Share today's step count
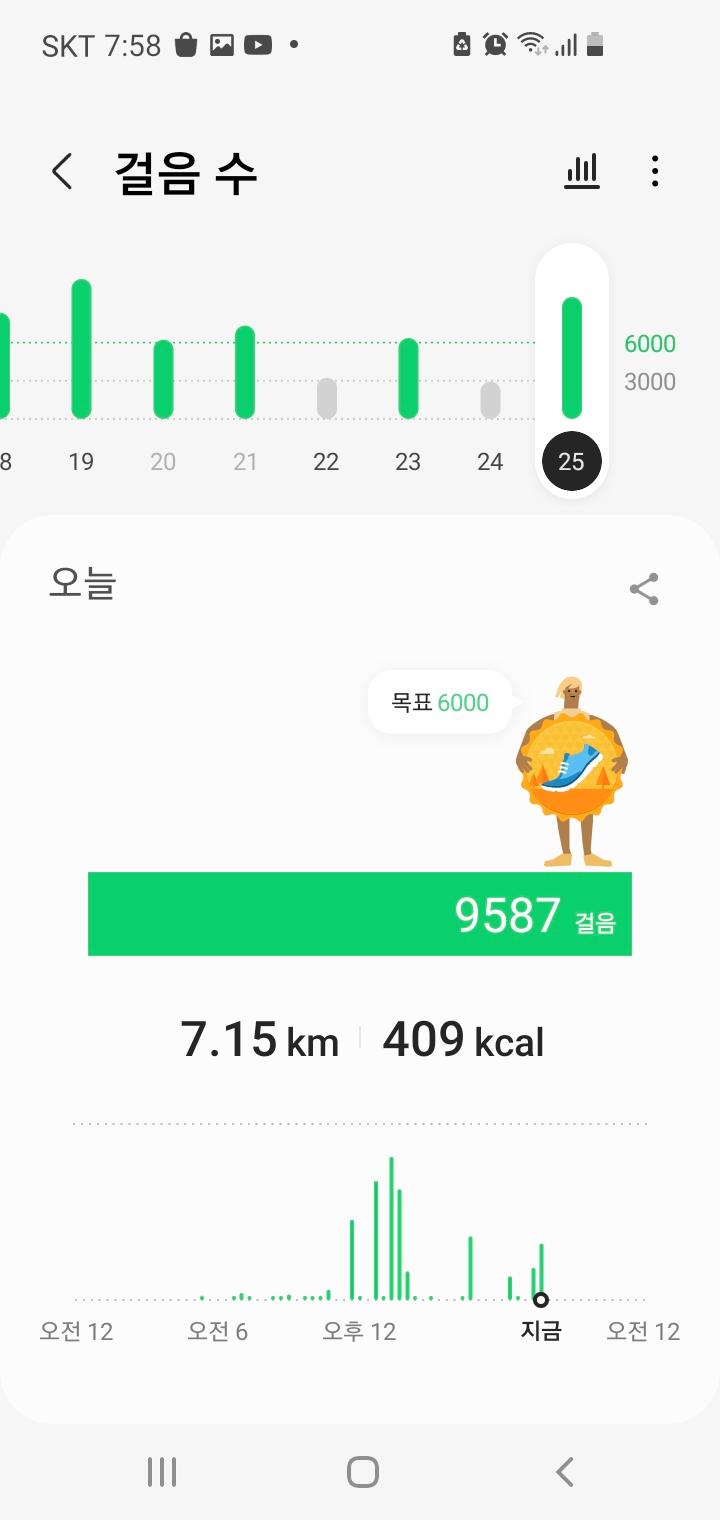Image resolution: width=720 pixels, height=1520 pixels. 644,589
